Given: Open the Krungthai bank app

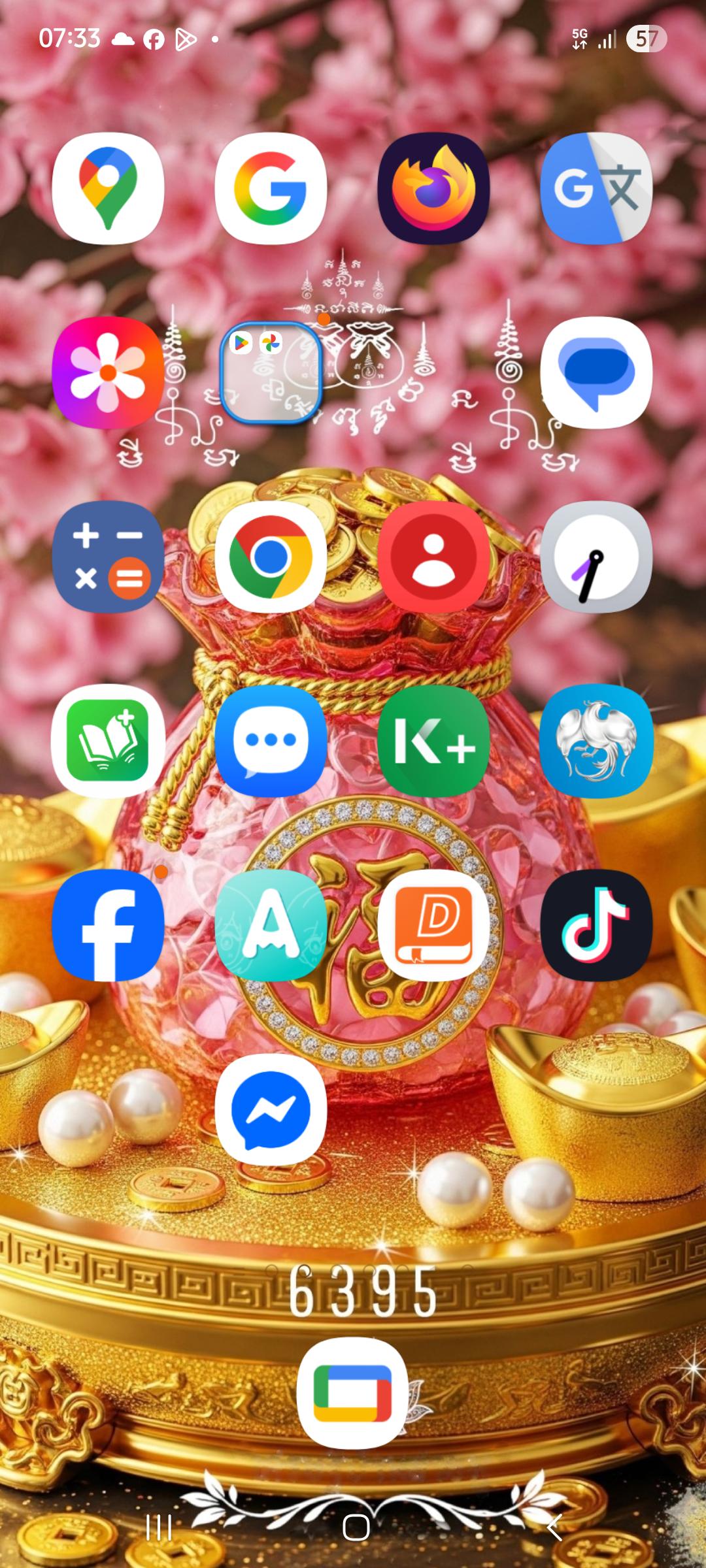Looking at the screenshot, I should [x=596, y=741].
